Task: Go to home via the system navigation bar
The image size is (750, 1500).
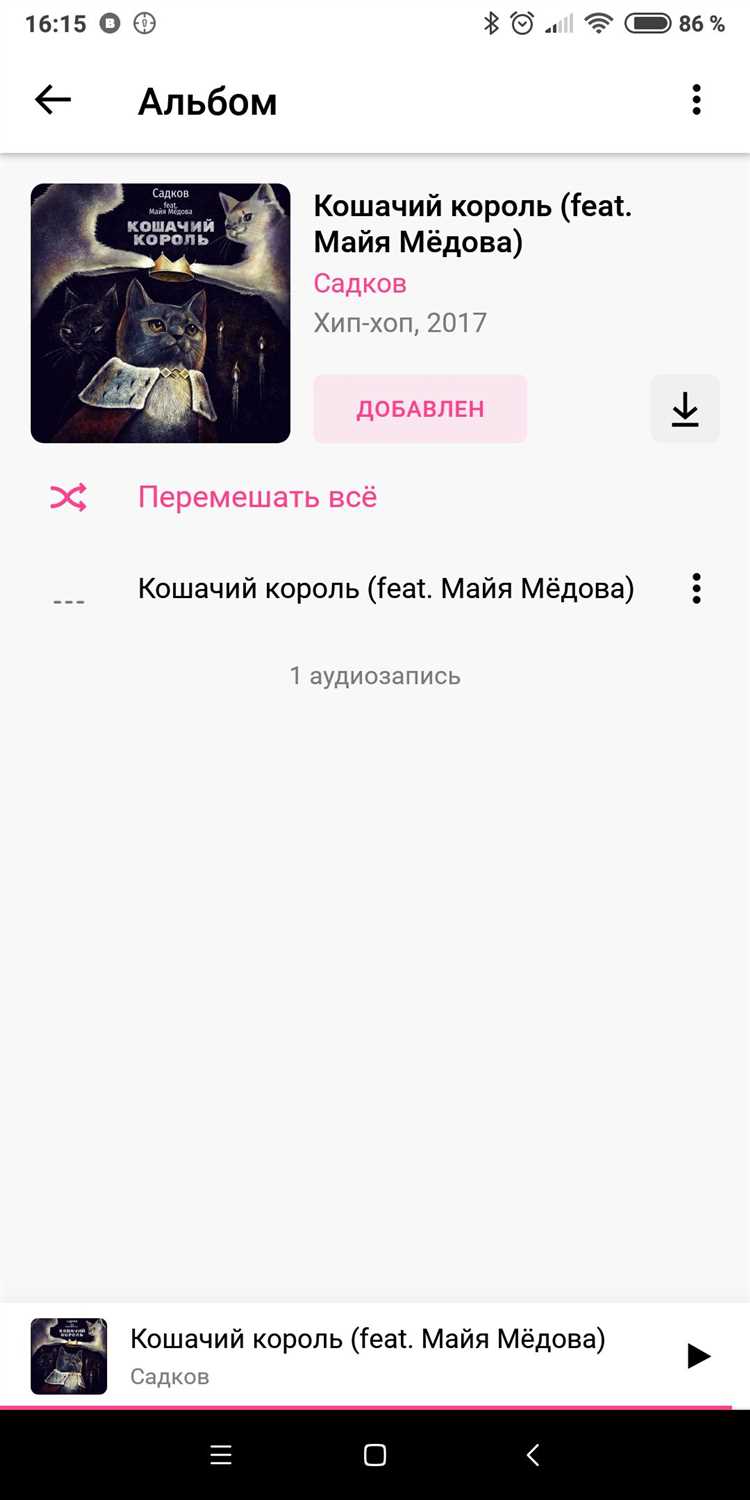Action: coord(375,1455)
